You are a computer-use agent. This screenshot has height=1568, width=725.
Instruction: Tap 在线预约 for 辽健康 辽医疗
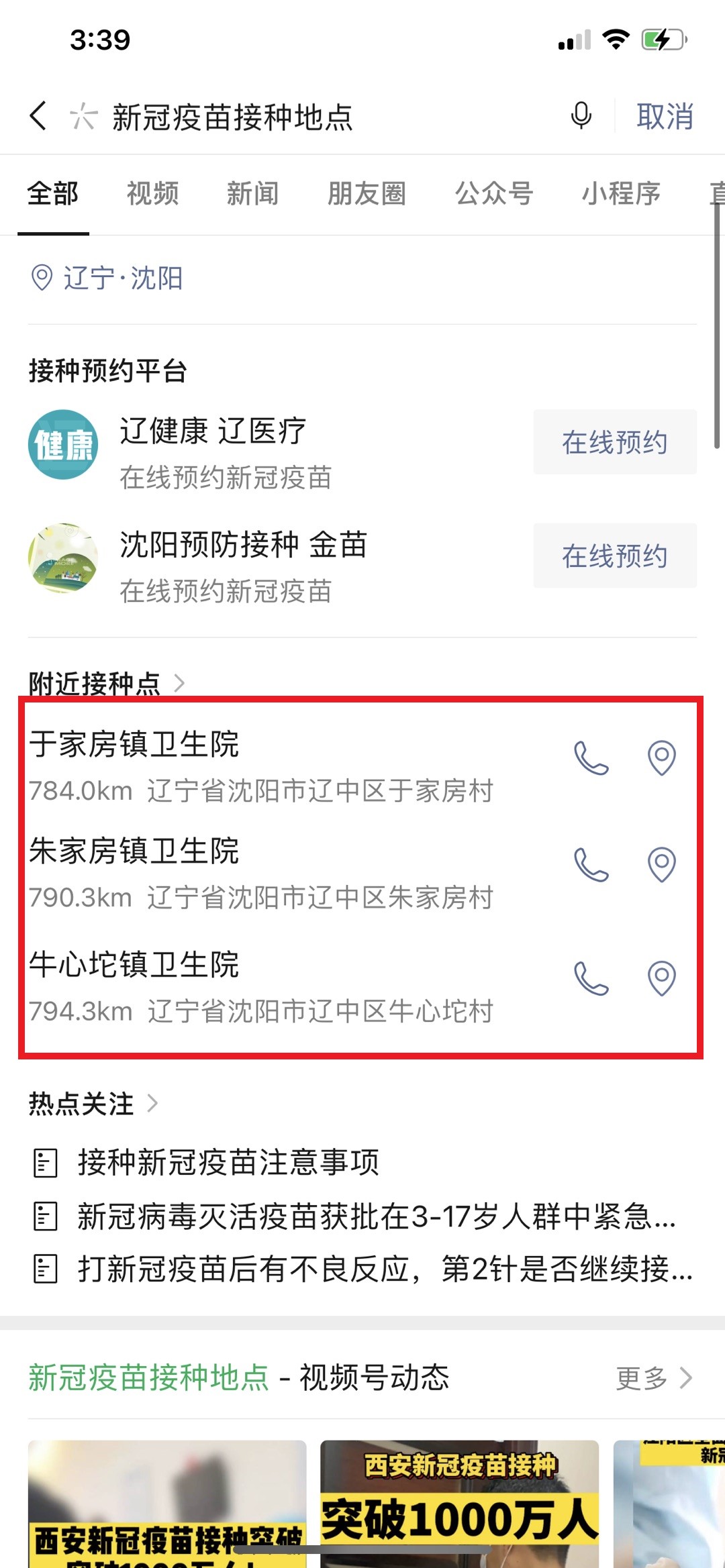click(x=615, y=442)
